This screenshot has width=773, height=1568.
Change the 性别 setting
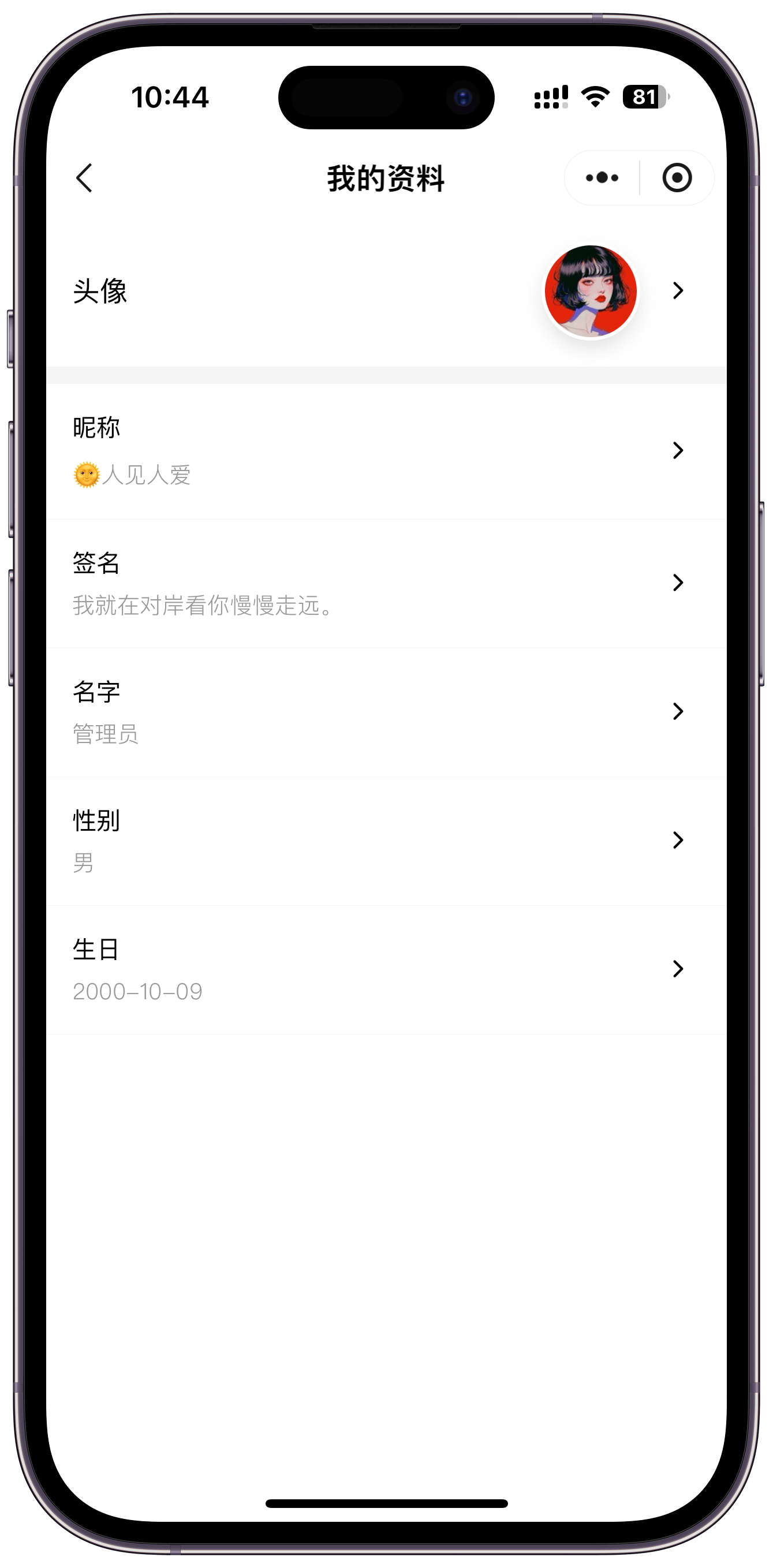click(x=386, y=841)
